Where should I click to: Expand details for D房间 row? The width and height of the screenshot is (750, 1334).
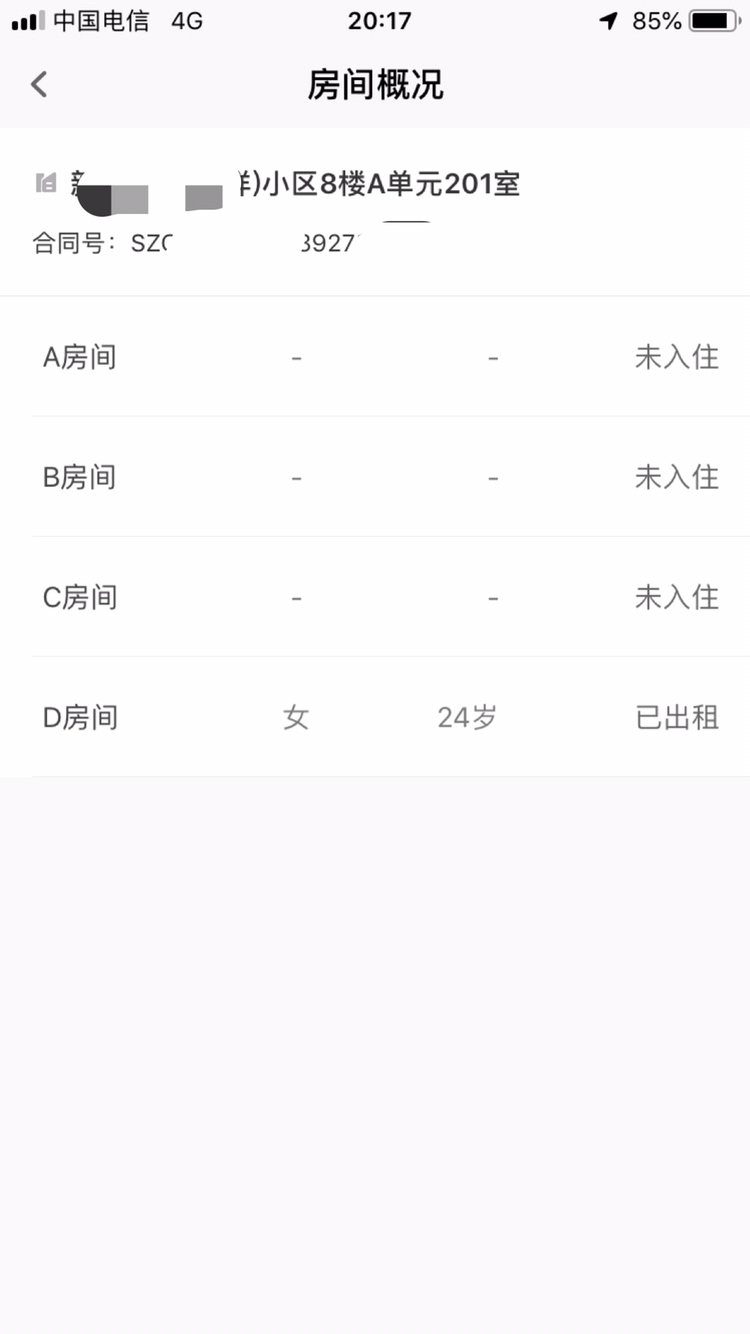click(375, 716)
